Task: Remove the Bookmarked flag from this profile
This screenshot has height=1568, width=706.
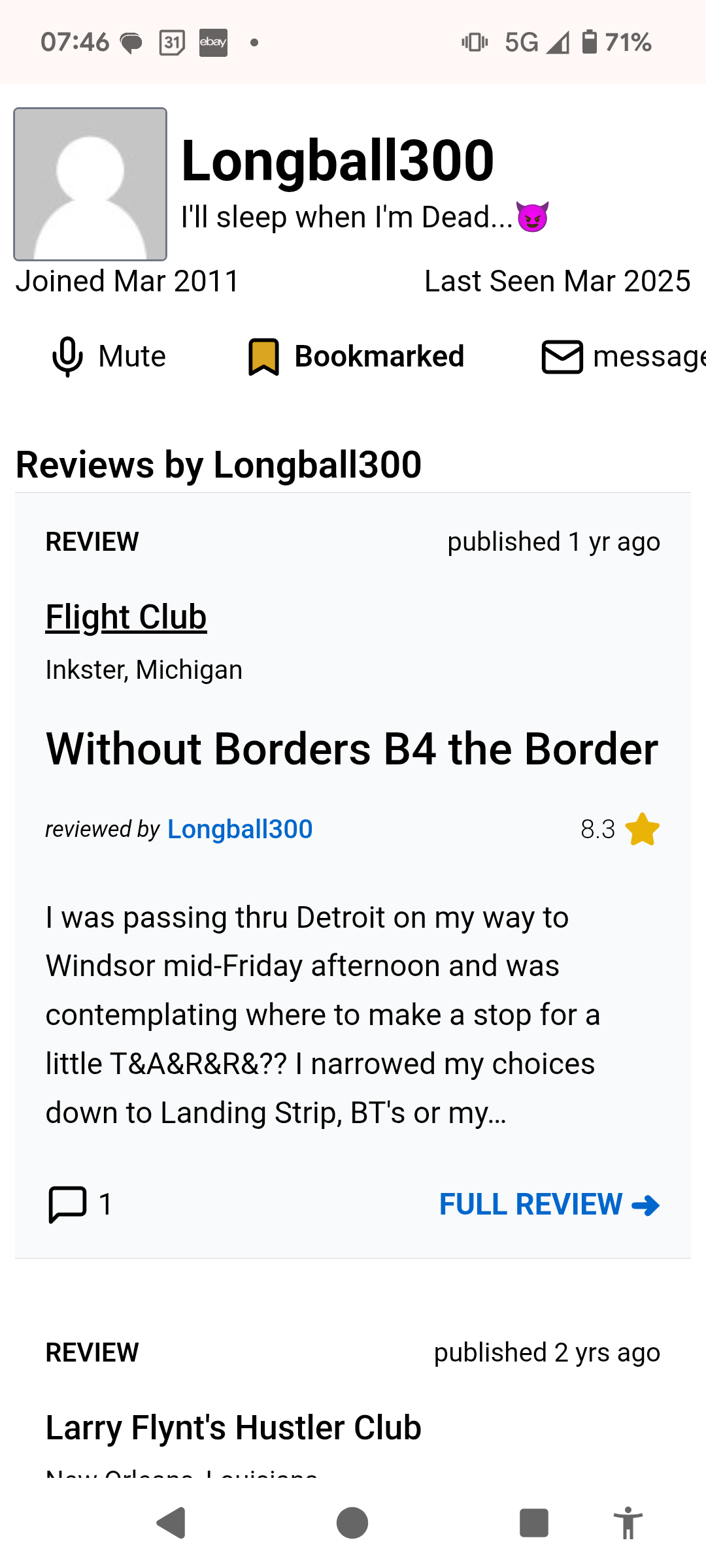Action: point(356,357)
